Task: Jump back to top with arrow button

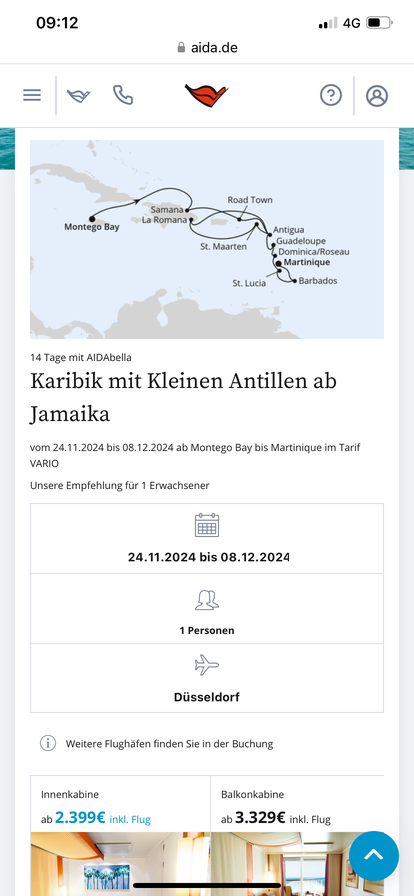Action: (x=373, y=855)
